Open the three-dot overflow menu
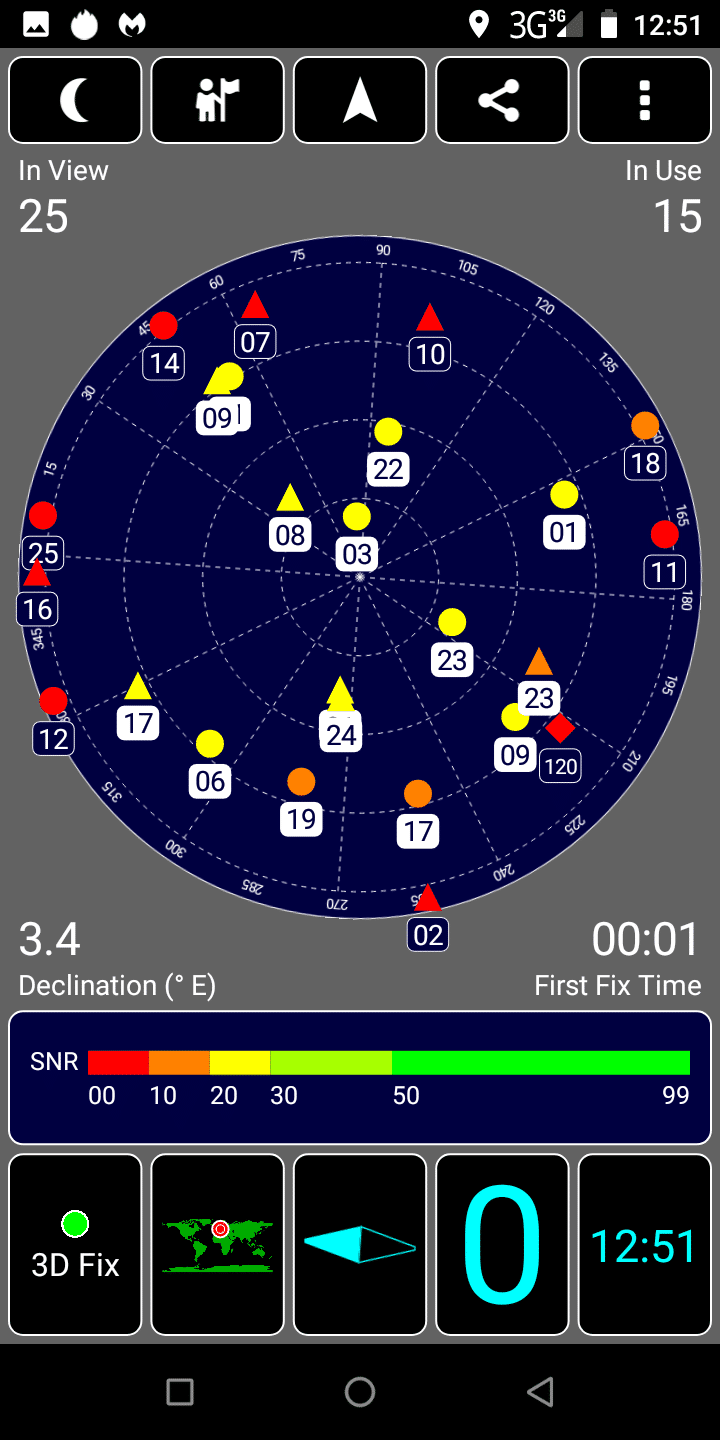Image resolution: width=720 pixels, height=1440 pixels. tap(645, 100)
